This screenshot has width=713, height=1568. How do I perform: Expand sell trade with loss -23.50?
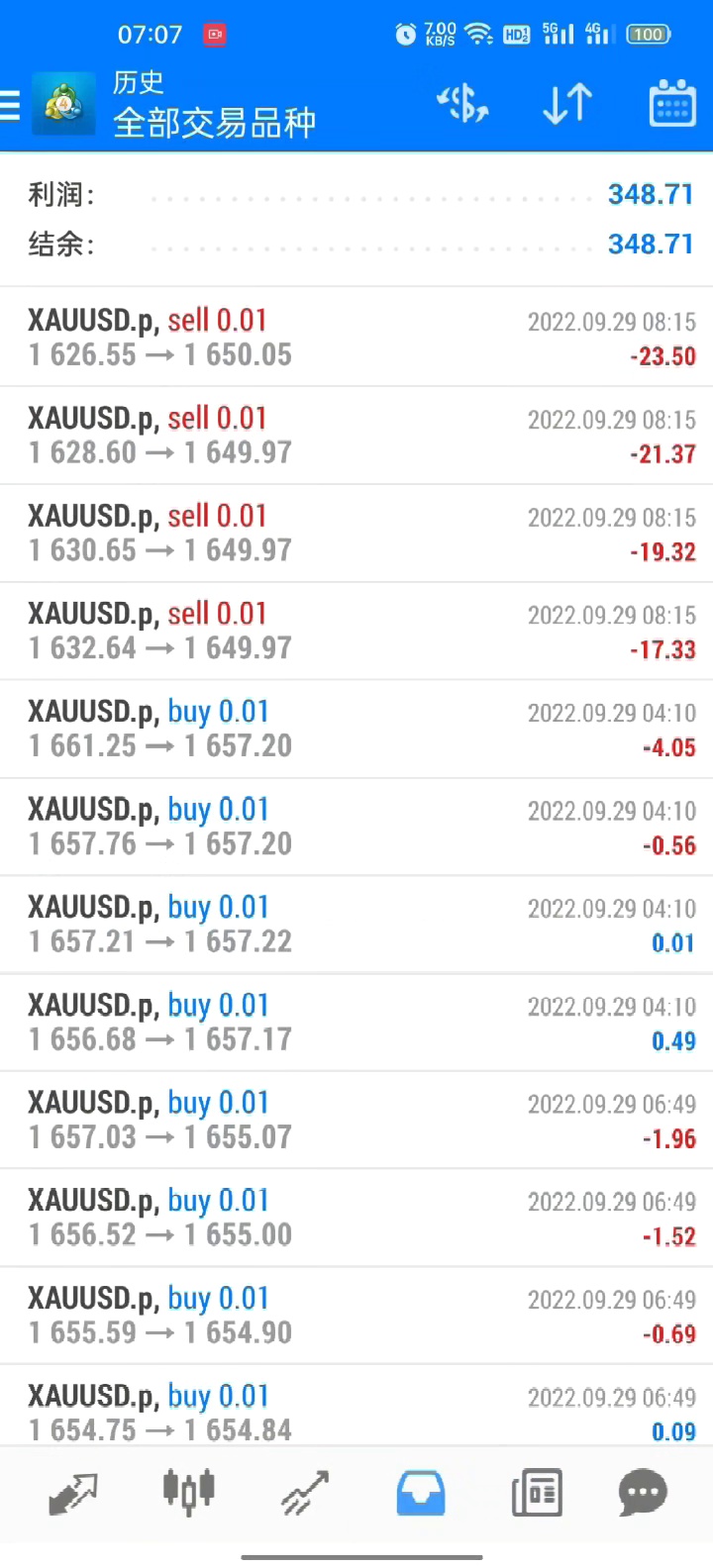(x=356, y=338)
